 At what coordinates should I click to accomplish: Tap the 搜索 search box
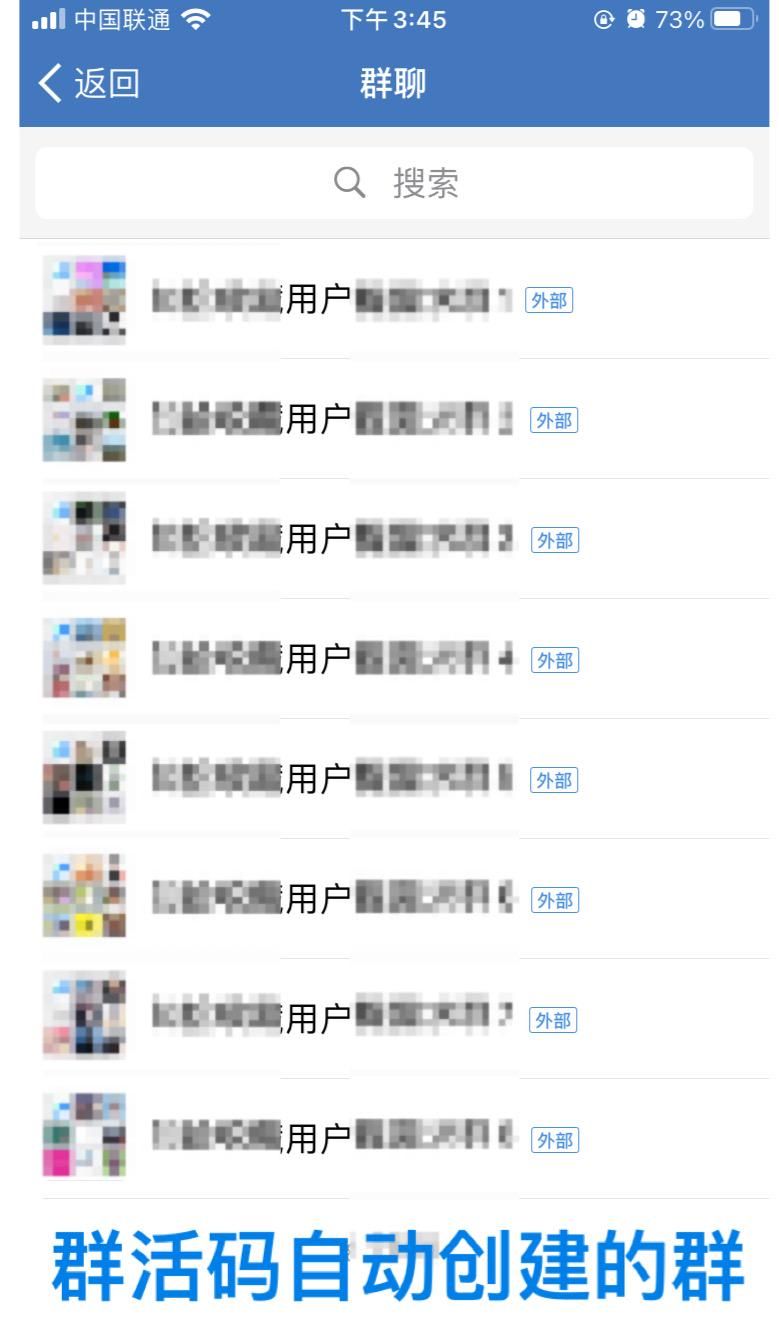click(x=394, y=183)
